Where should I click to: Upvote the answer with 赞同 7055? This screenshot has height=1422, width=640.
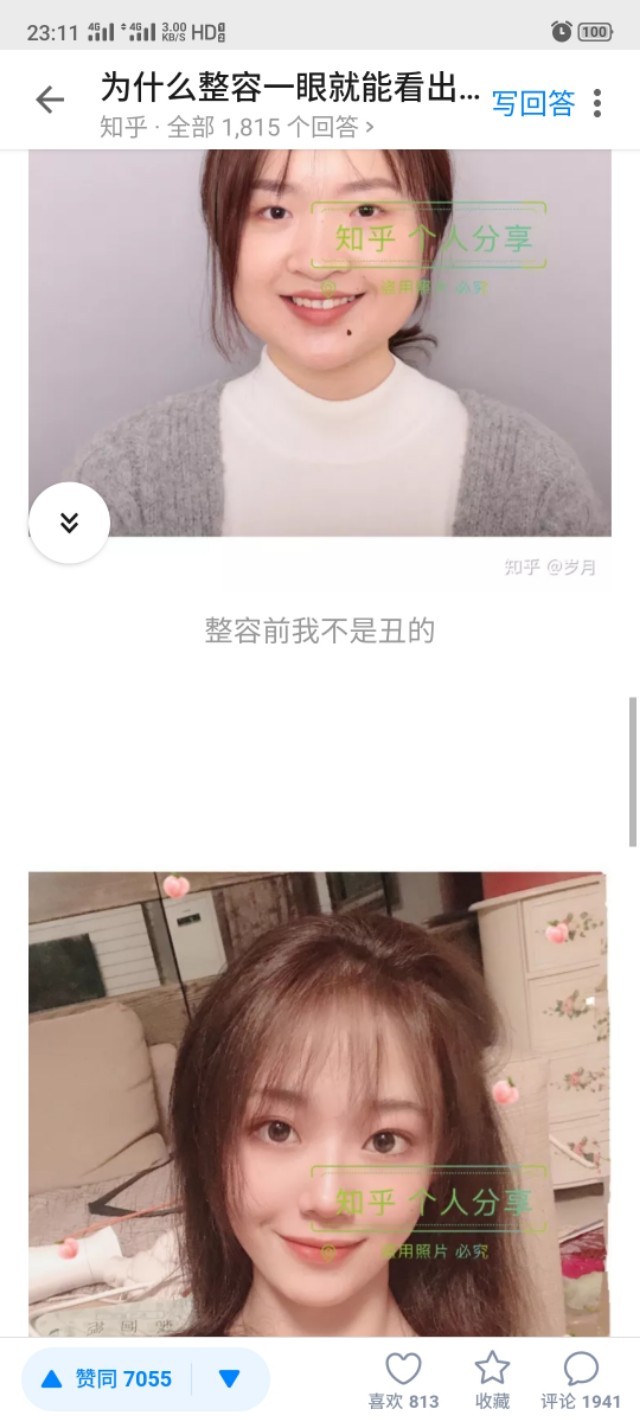[107, 1379]
